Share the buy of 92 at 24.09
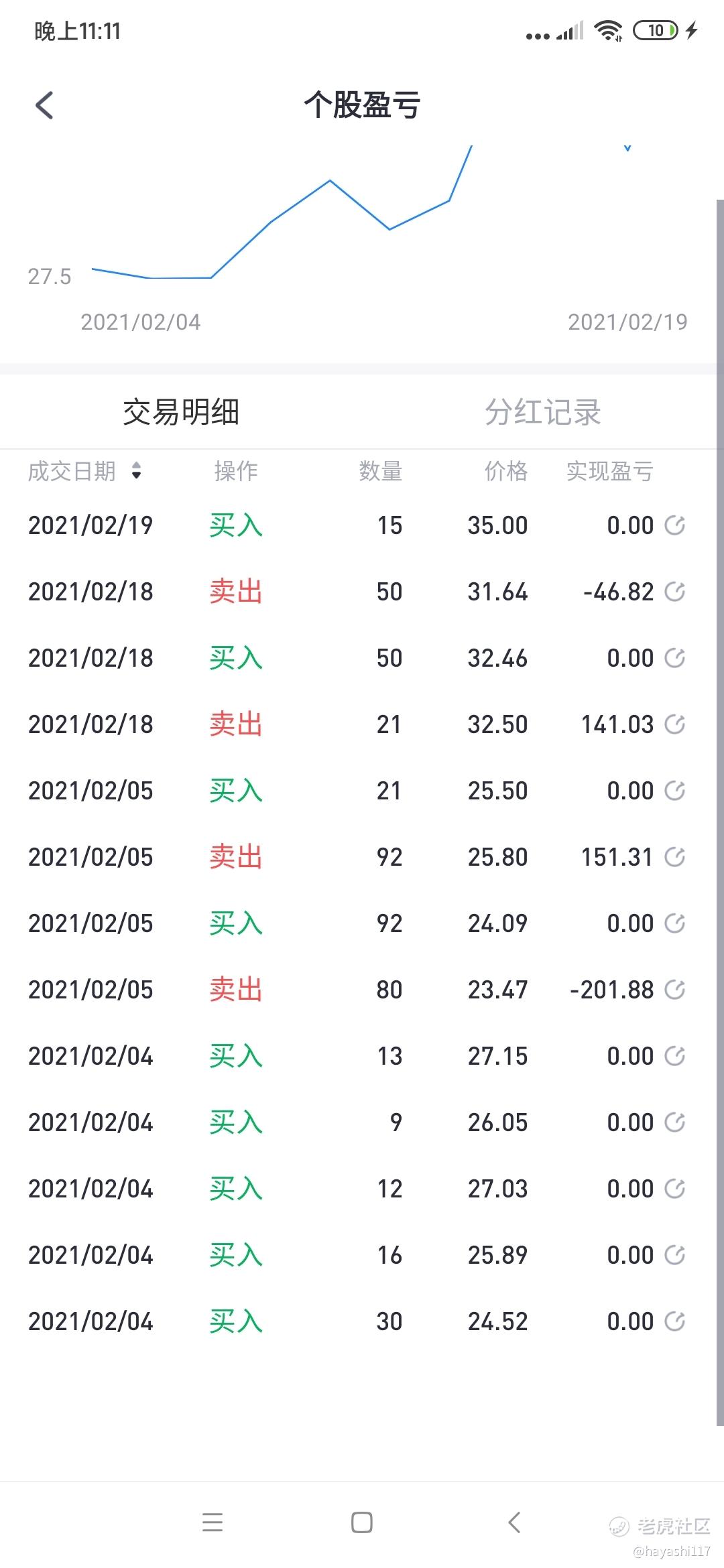The image size is (724, 1568). tap(674, 923)
